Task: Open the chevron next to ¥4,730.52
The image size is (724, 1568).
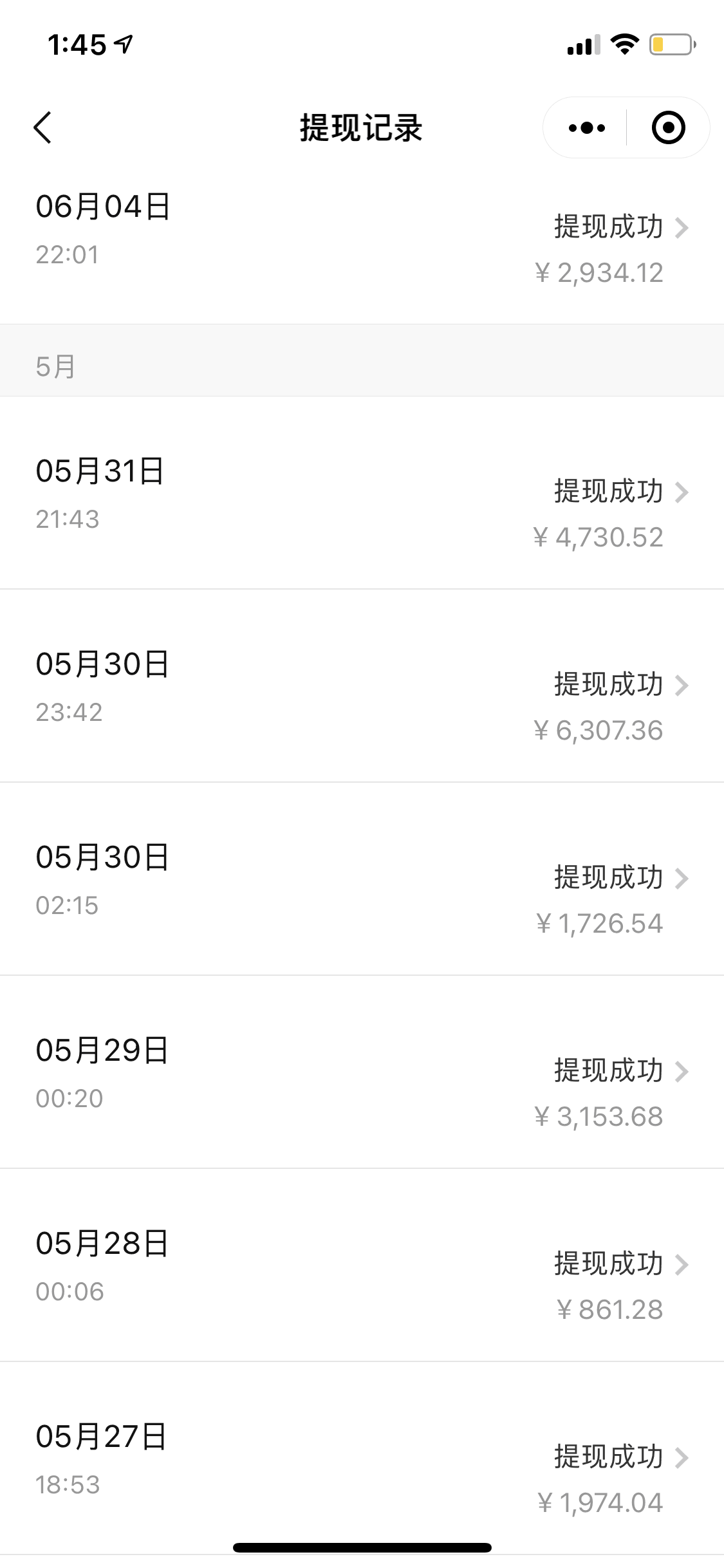Action: pyautogui.click(x=682, y=491)
